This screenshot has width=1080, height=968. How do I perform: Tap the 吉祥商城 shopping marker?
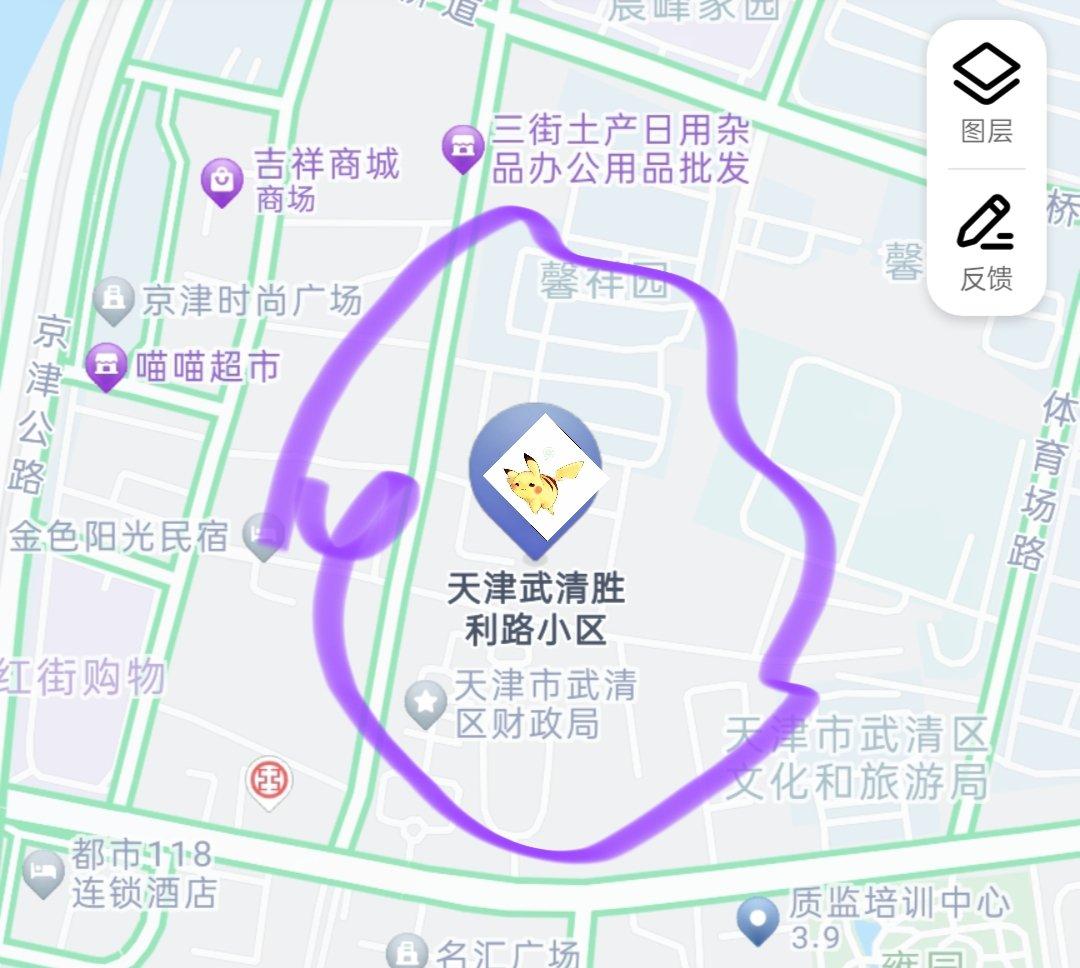[x=222, y=181]
